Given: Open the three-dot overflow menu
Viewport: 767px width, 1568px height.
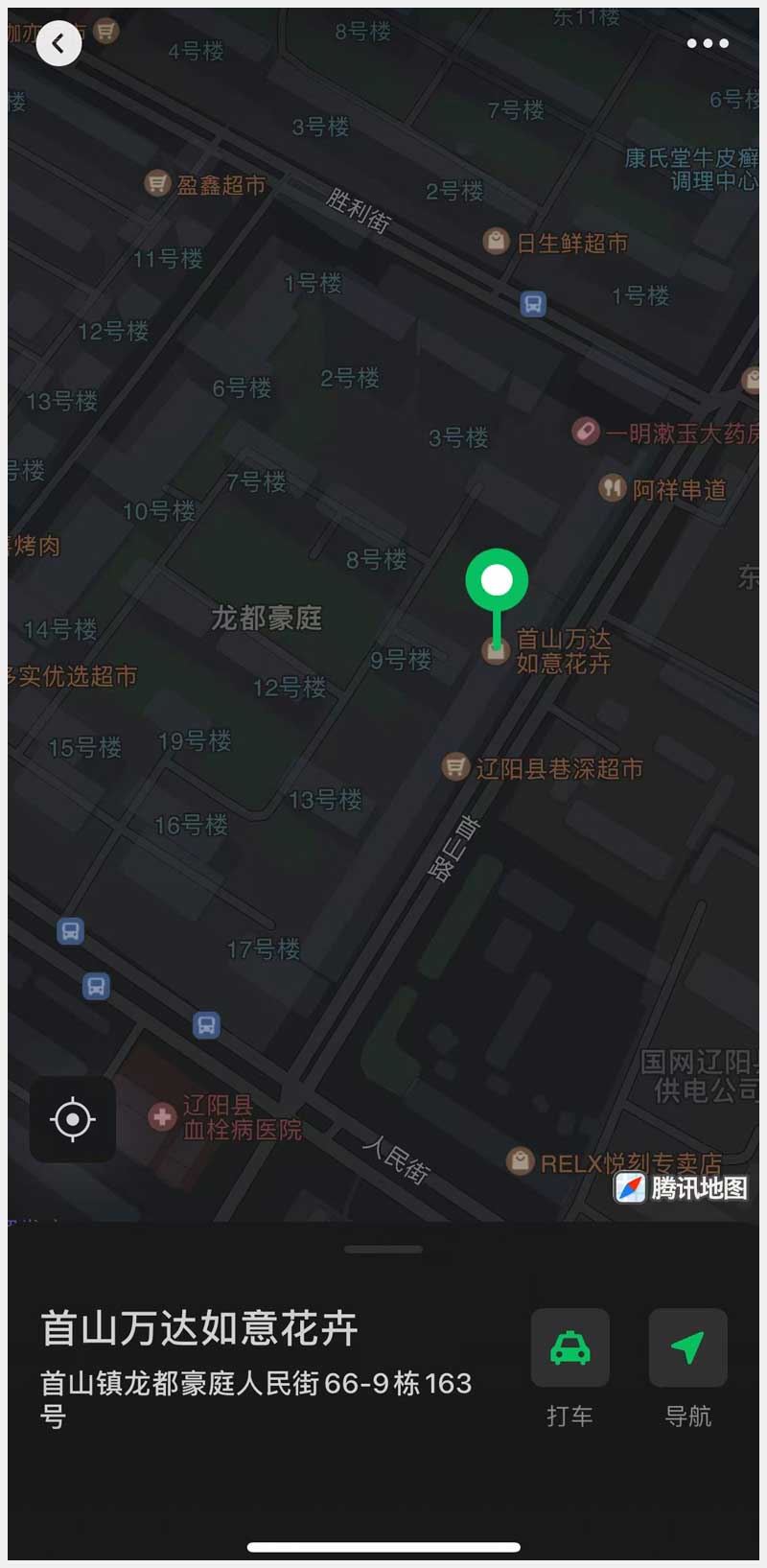Looking at the screenshot, I should [x=708, y=43].
